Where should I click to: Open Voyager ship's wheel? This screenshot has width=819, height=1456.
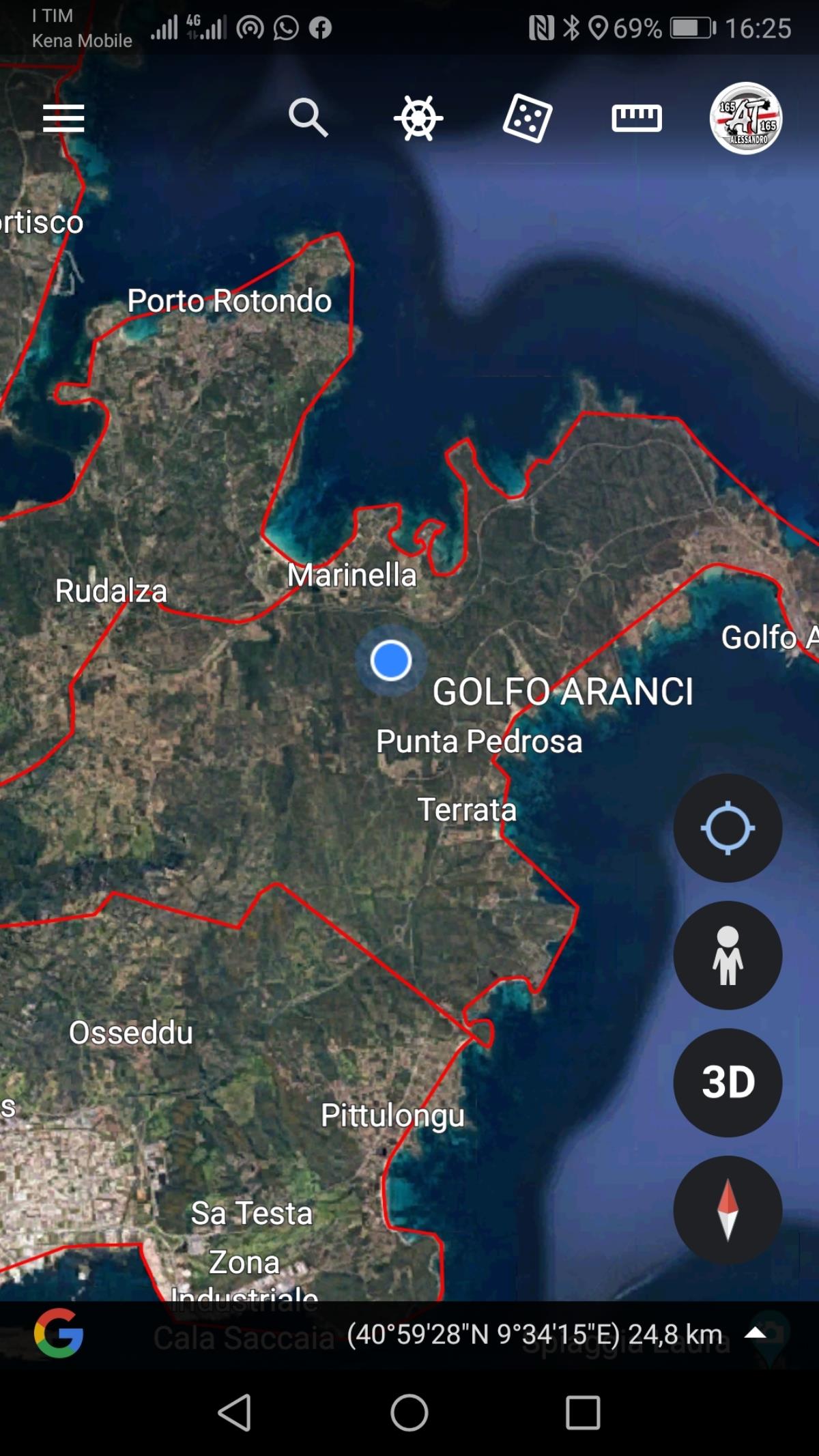click(418, 118)
